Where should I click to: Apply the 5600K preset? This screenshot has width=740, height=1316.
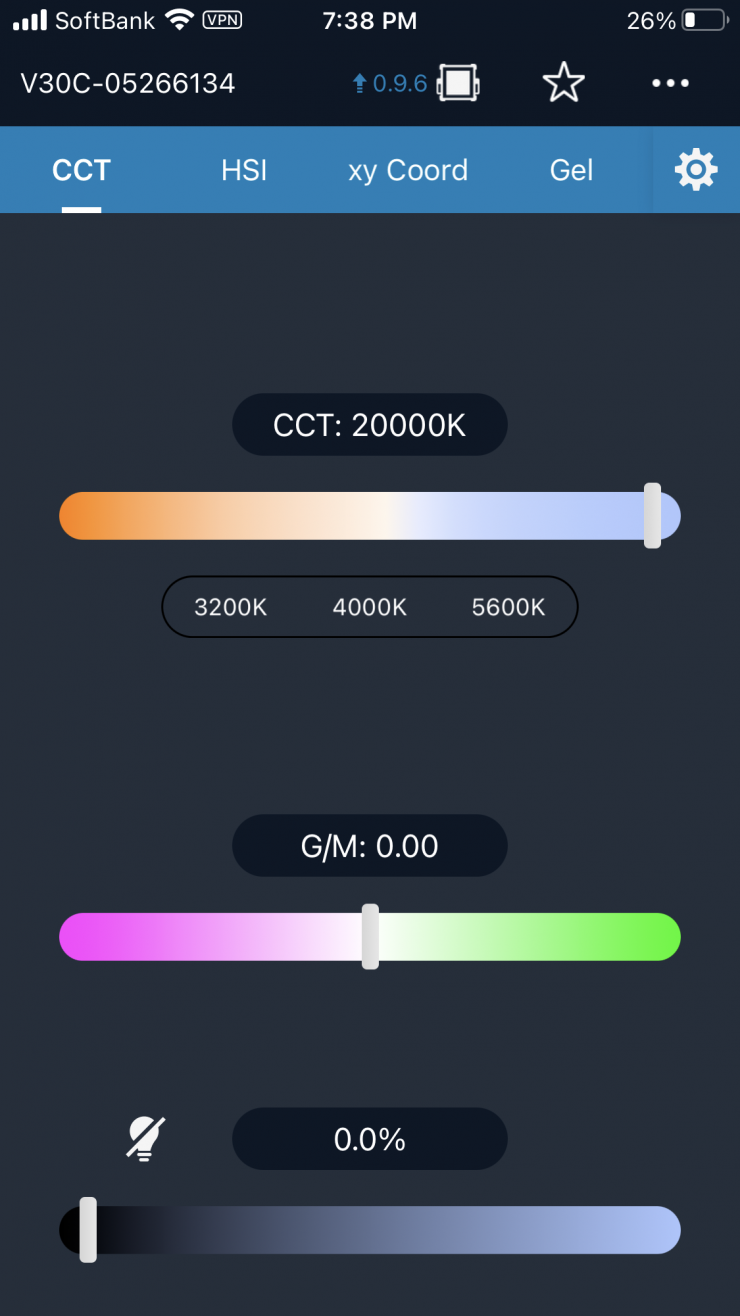[508, 607]
